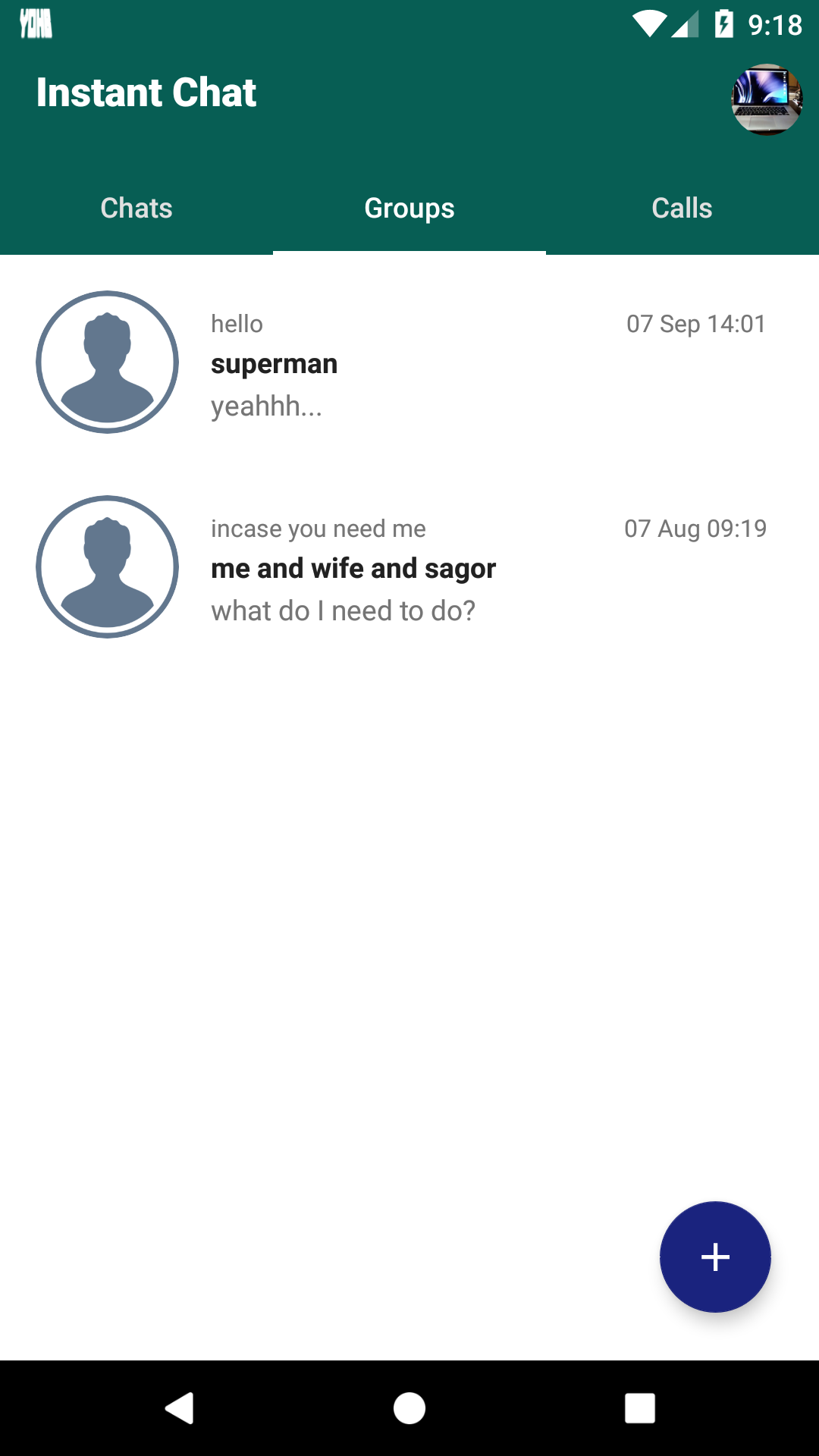Tap the Wi-Fi icon in the status bar

647,23
